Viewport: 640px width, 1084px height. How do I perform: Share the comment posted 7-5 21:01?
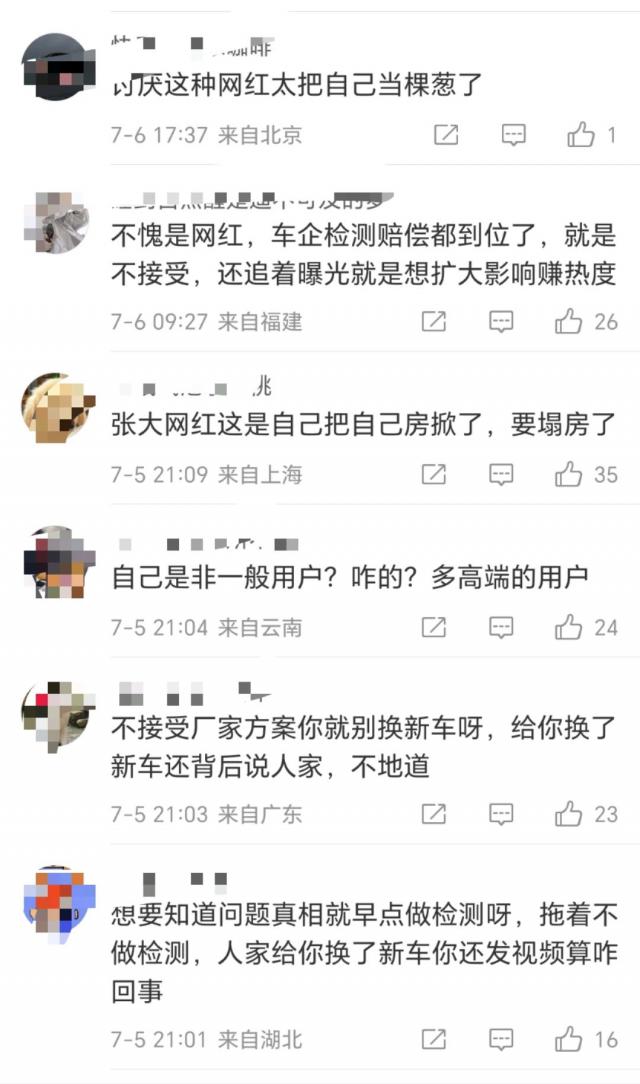point(434,1040)
